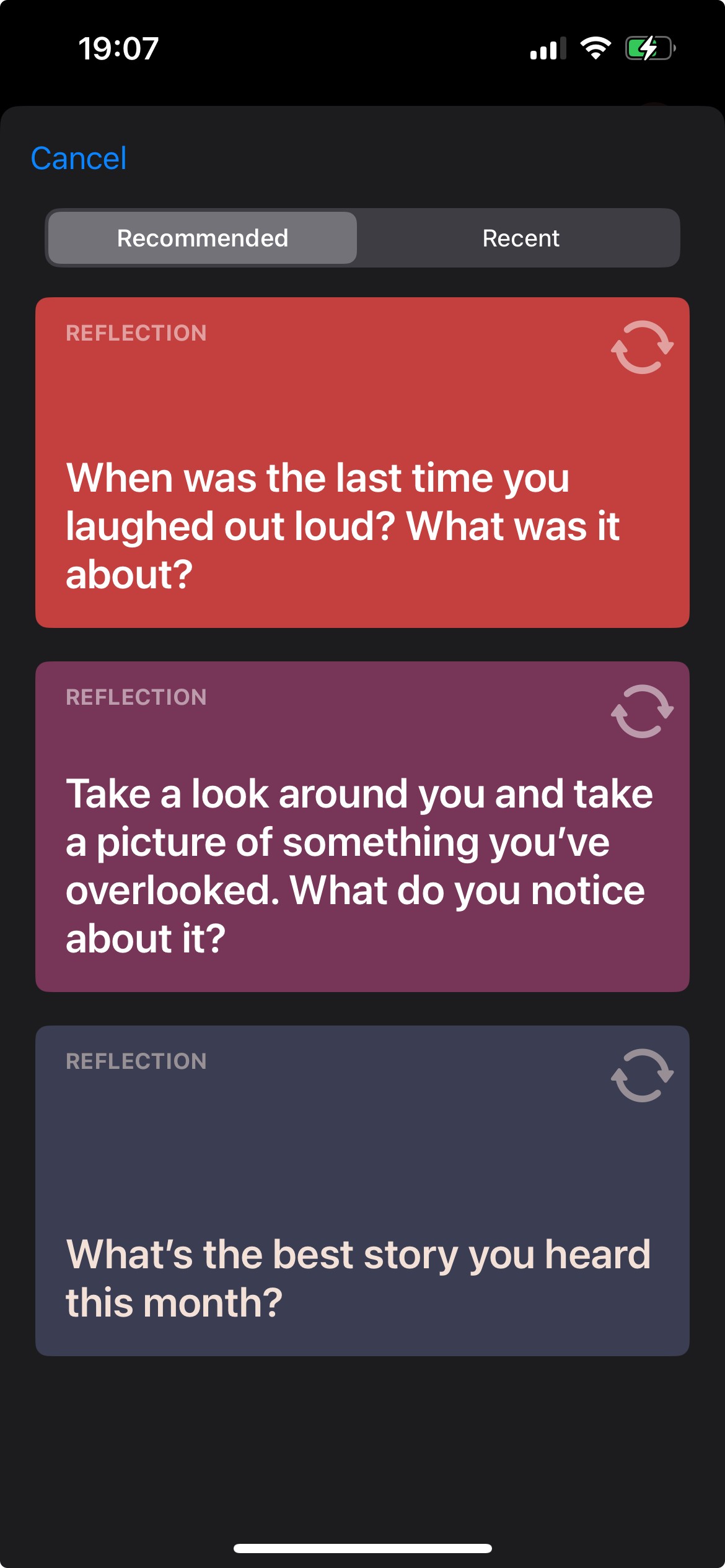Refresh the take a picture prompt
The image size is (725, 1568).
click(642, 712)
